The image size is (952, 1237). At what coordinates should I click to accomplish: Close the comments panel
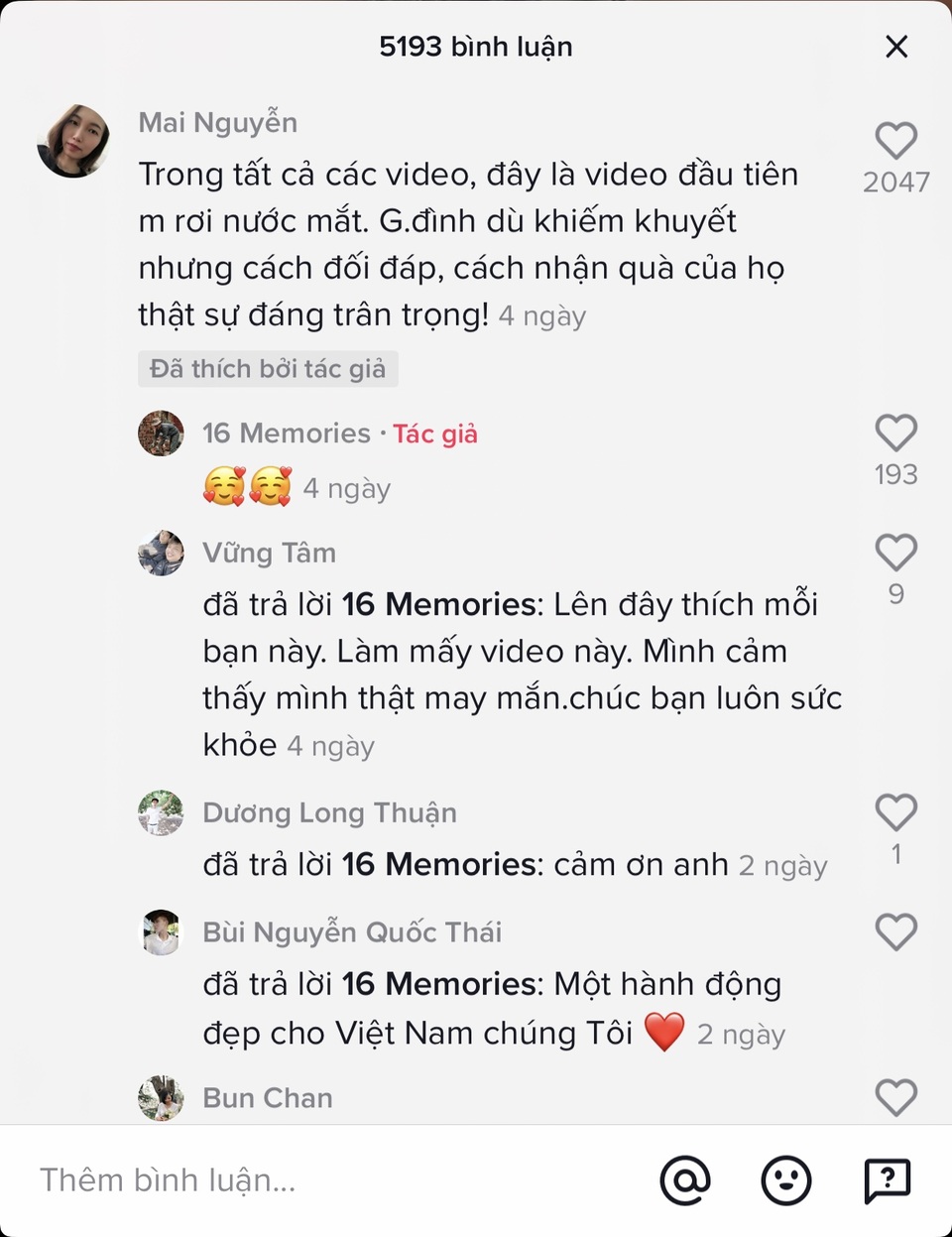pyautogui.click(x=895, y=47)
